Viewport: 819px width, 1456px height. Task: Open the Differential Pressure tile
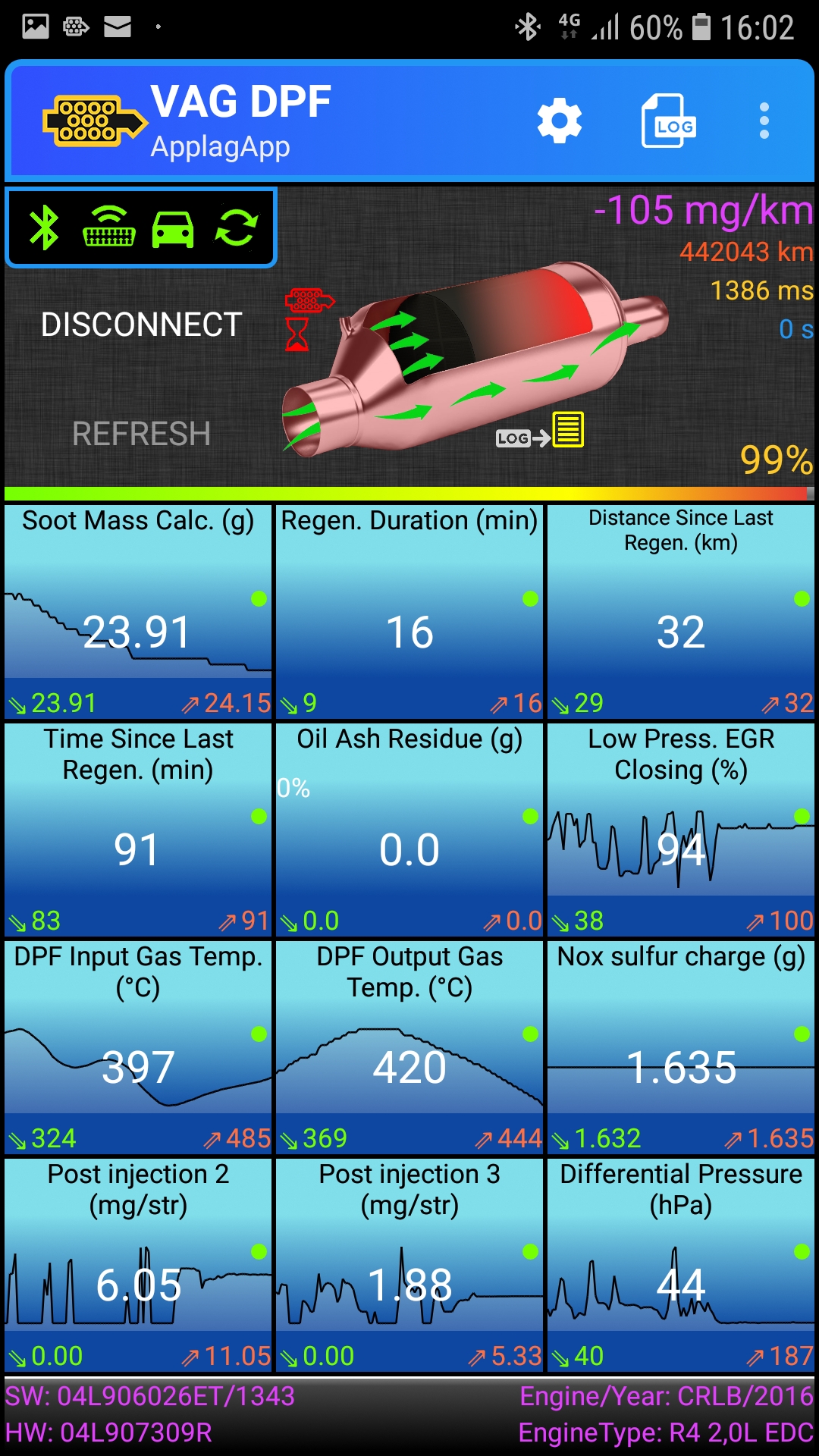(681, 1265)
